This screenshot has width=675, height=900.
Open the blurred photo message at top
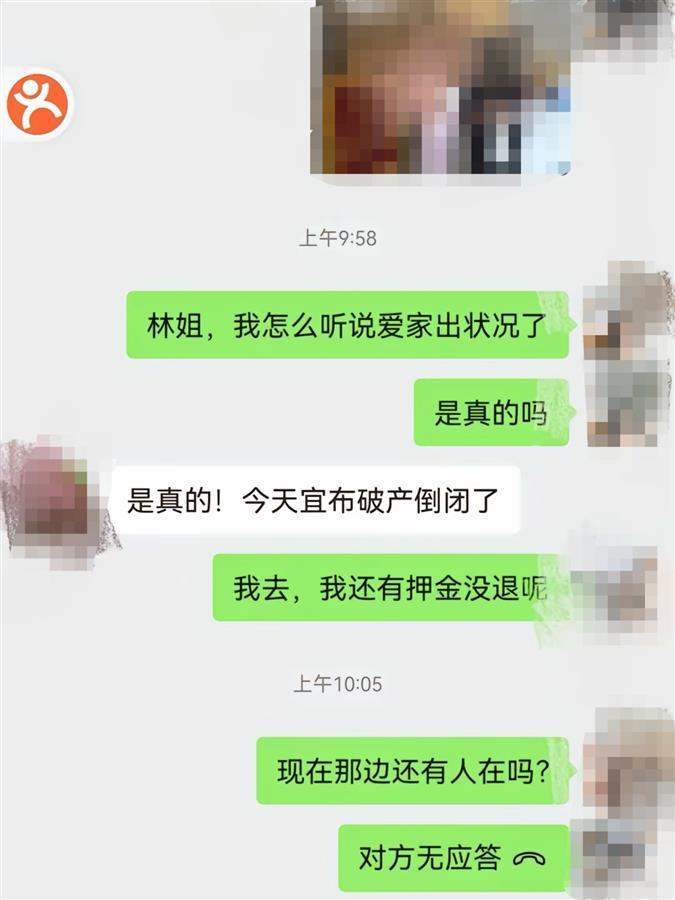[x=440, y=88]
